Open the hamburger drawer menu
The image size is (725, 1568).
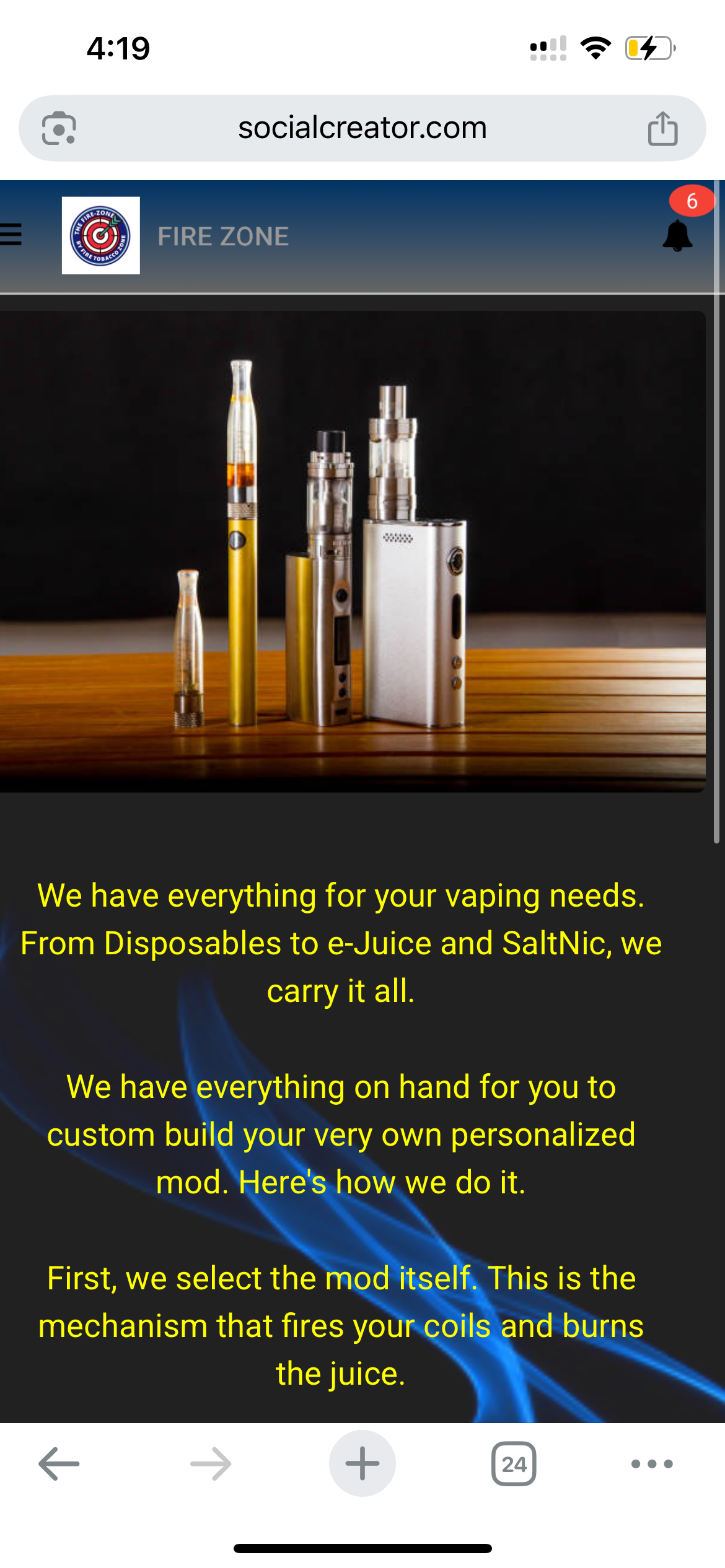[11, 235]
